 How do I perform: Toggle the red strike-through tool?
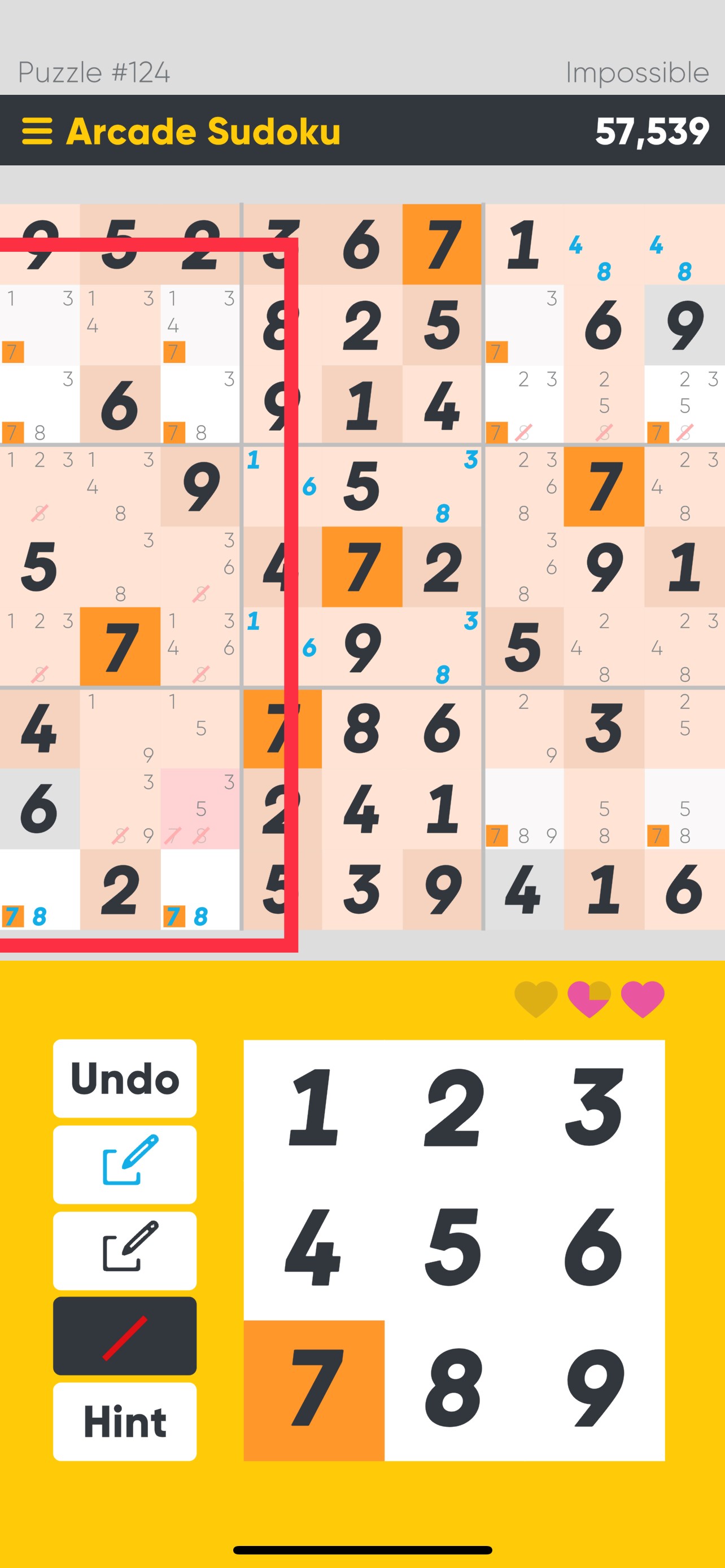[125, 1335]
